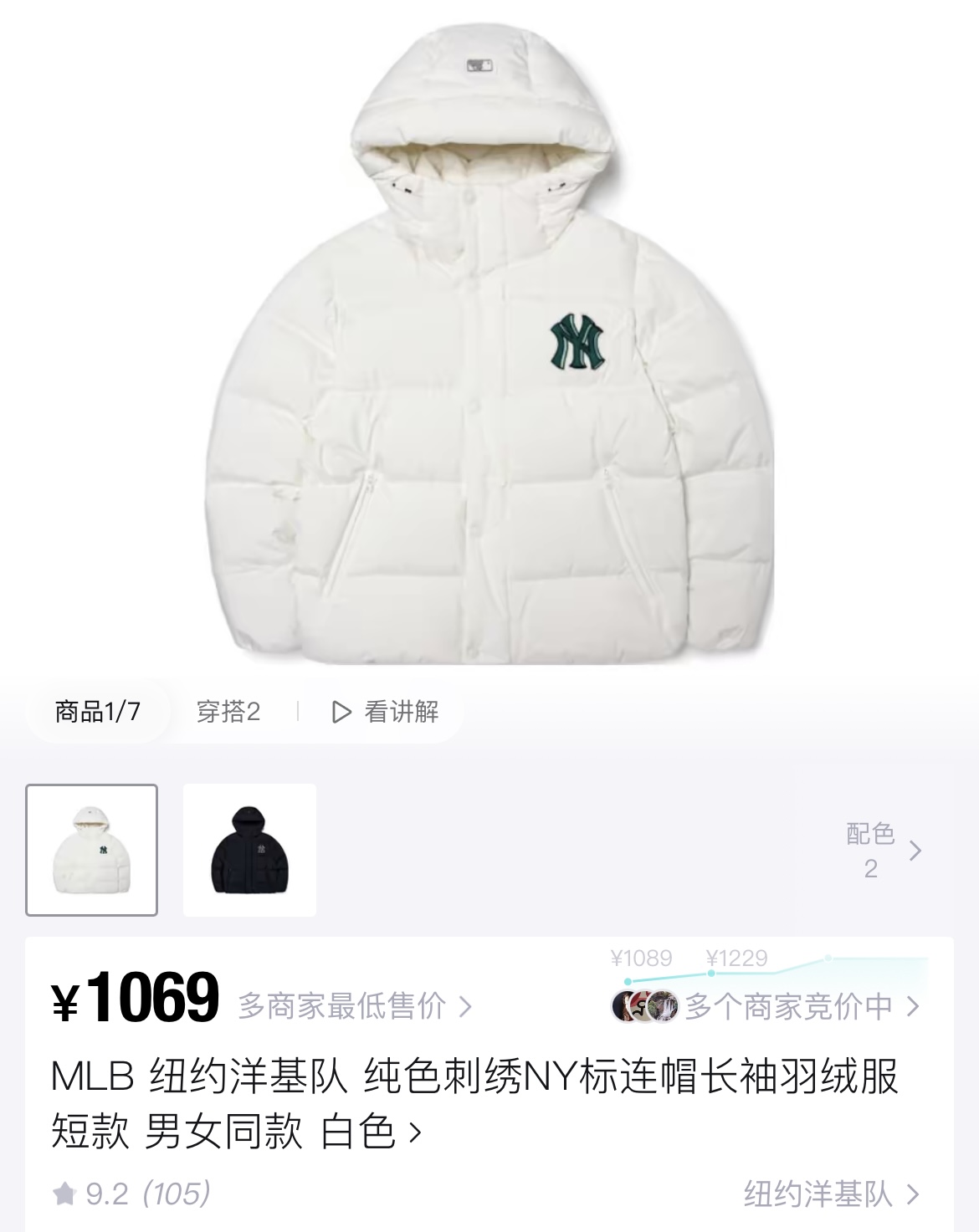
Task: Expand the 配色 2 color options
Action: click(x=883, y=851)
